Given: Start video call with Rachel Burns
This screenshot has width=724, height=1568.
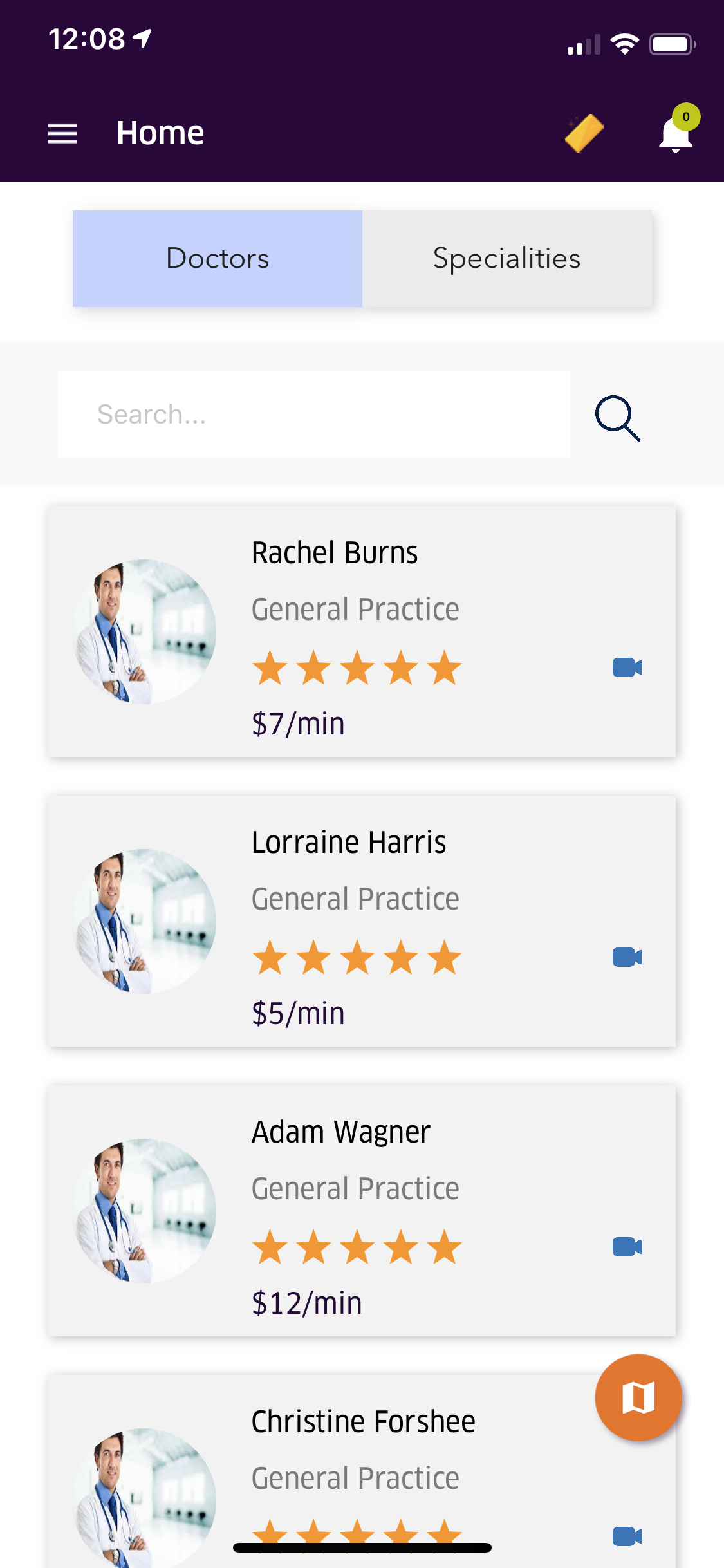Looking at the screenshot, I should coord(627,667).
